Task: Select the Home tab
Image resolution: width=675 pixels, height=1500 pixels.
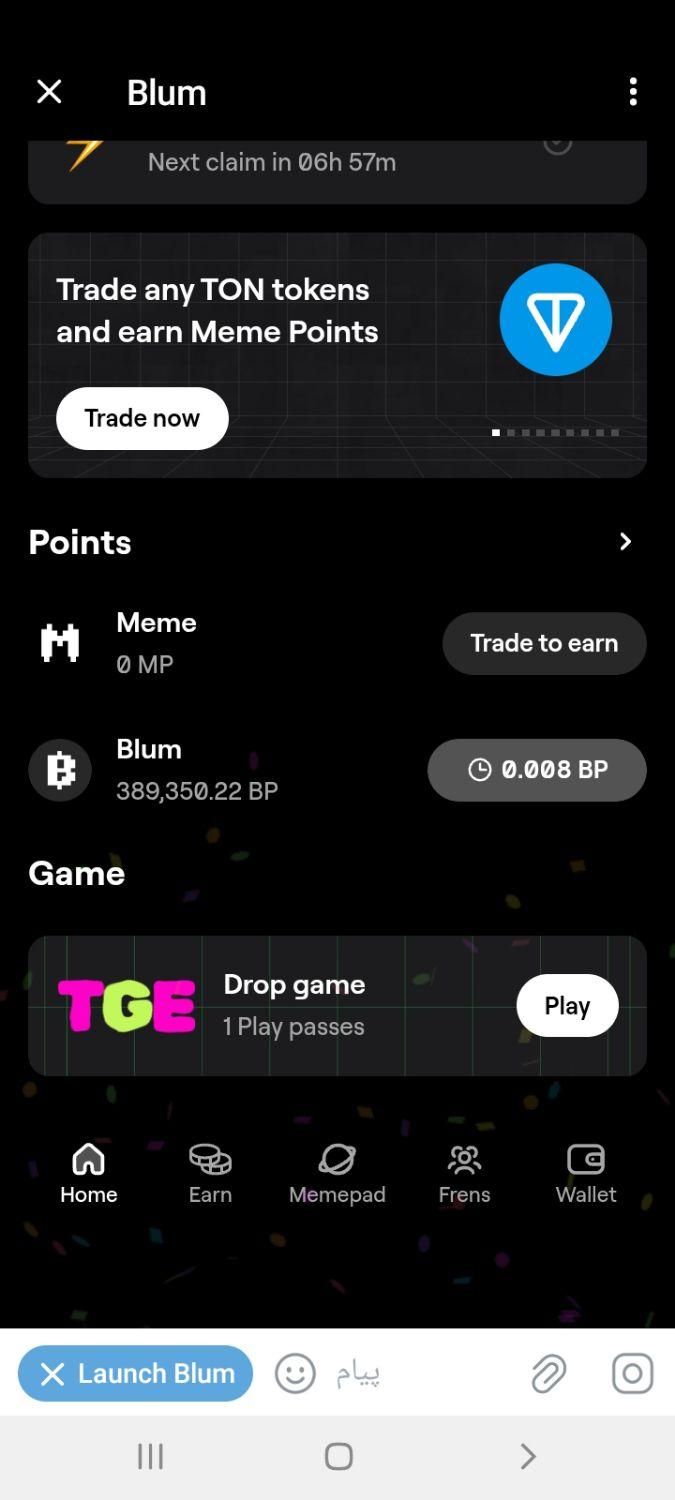Action: point(89,1174)
